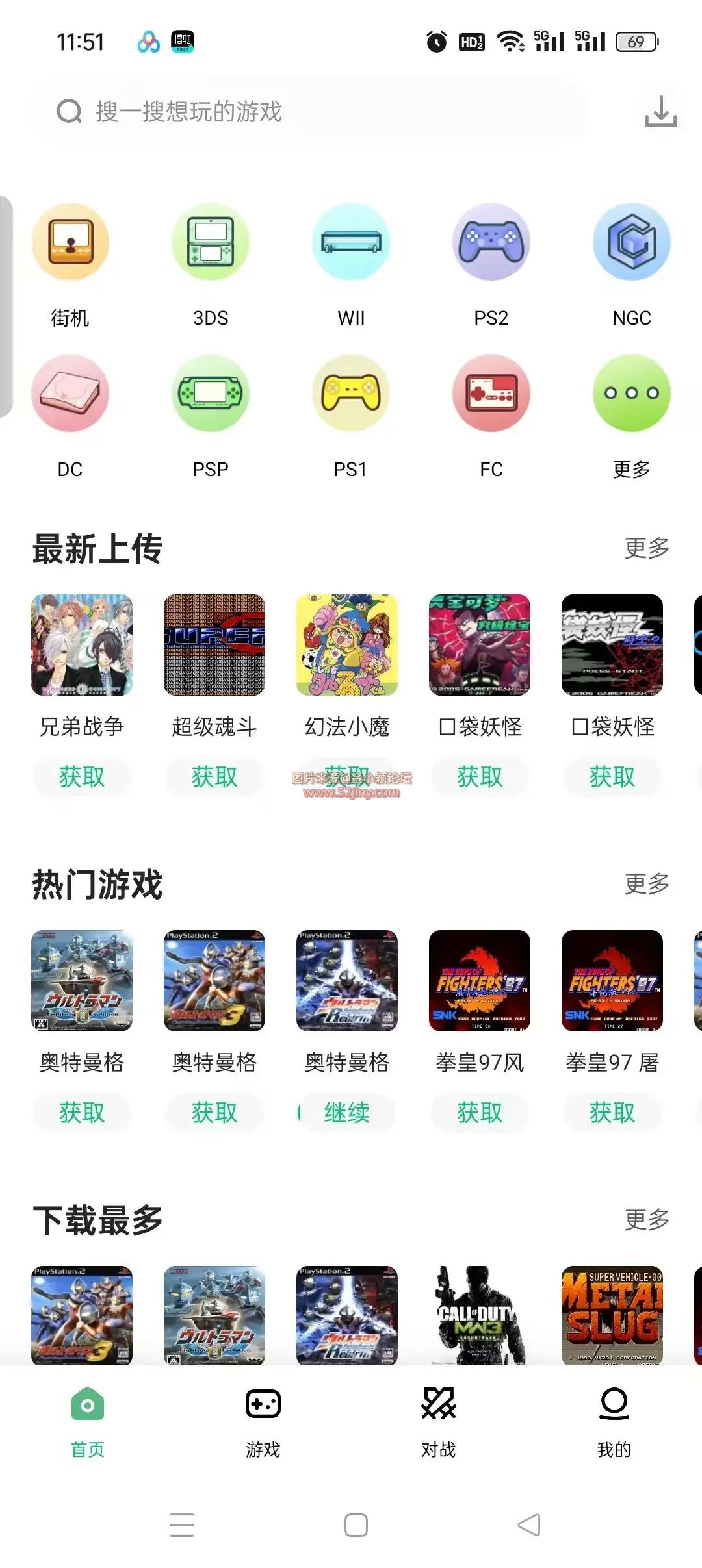See more of 下载最多 games
Screen dimensions: 702x1568
pos(647,1219)
